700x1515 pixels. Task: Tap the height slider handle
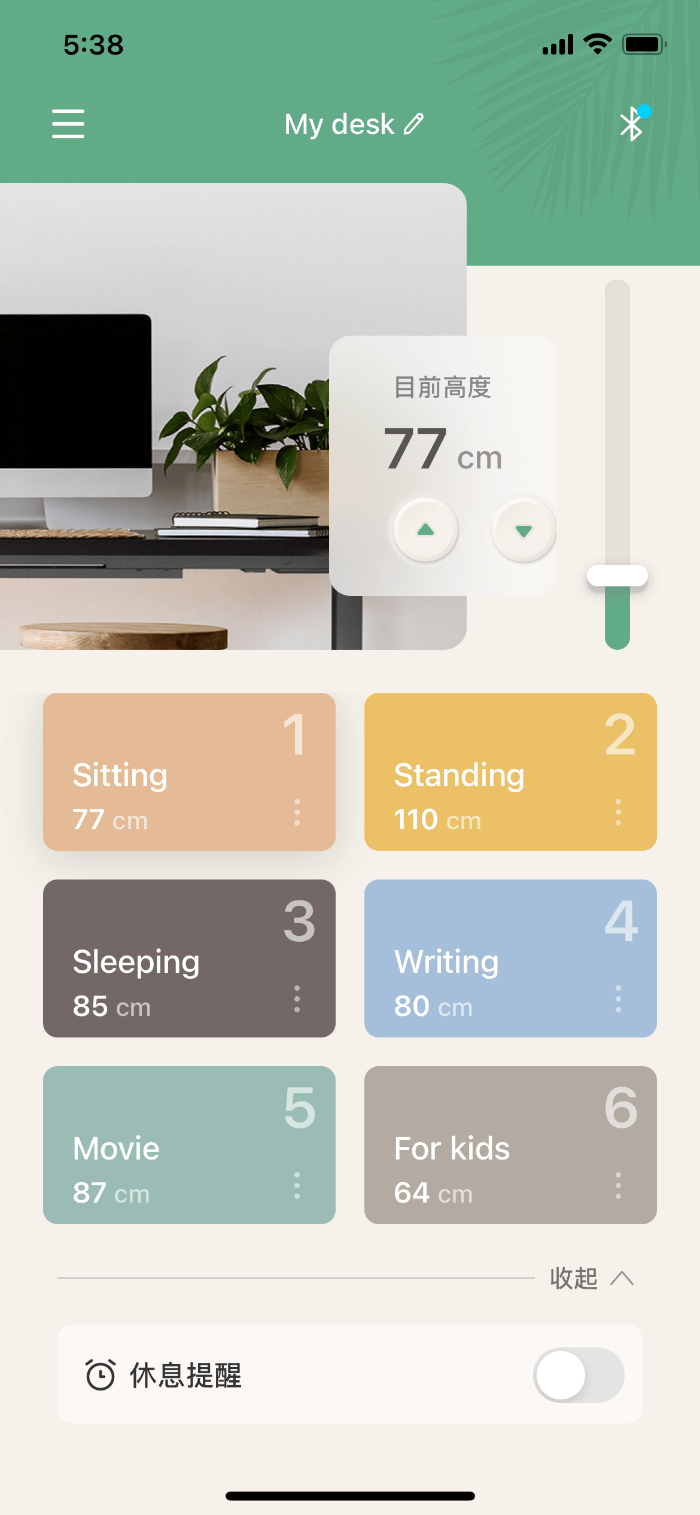[x=617, y=576]
